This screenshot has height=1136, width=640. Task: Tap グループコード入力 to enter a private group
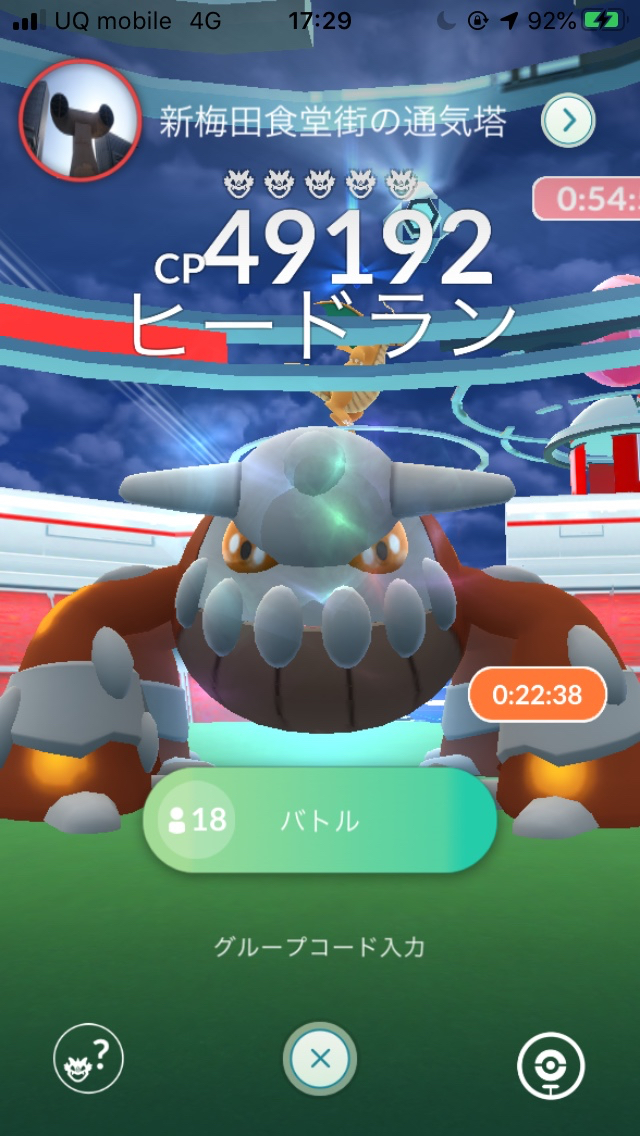click(x=320, y=946)
